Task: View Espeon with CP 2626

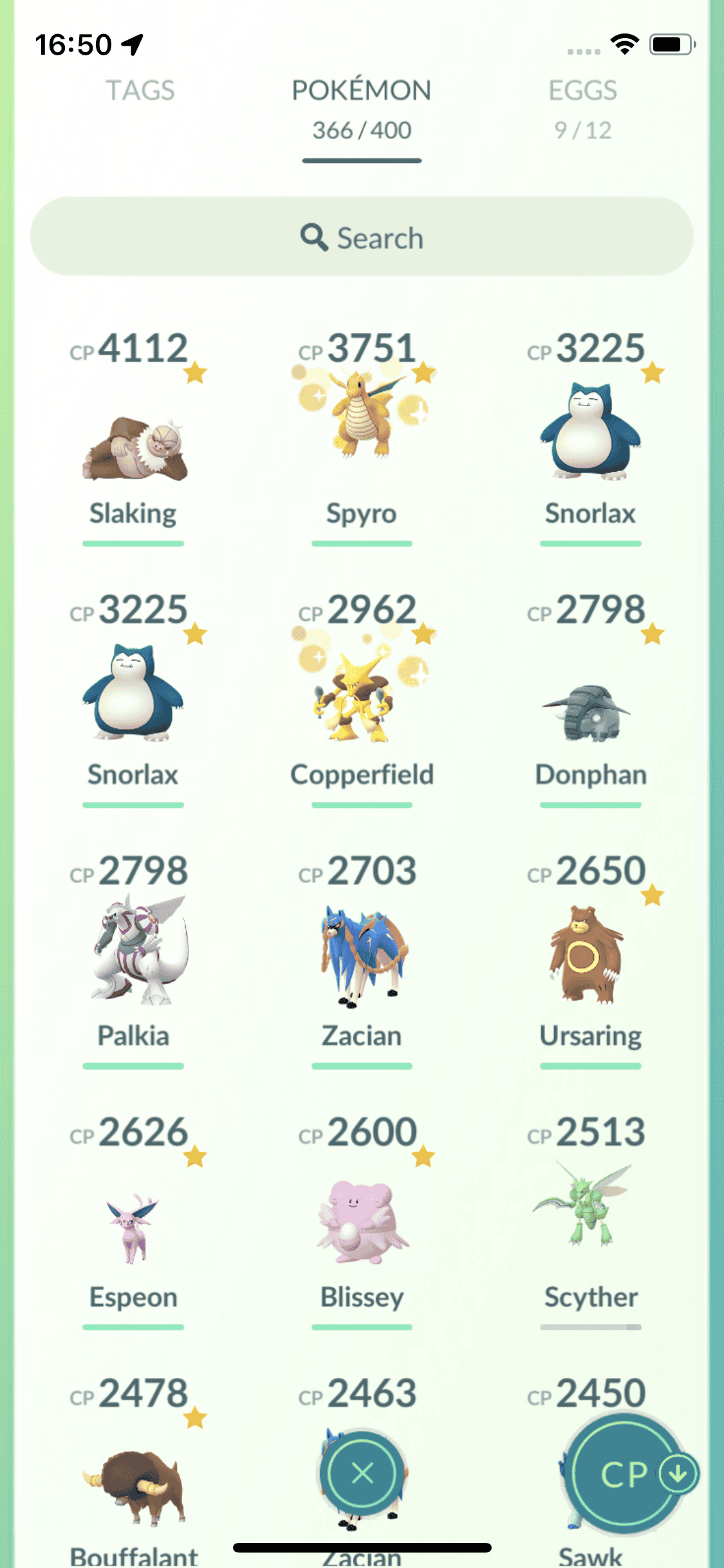Action: tap(134, 1223)
